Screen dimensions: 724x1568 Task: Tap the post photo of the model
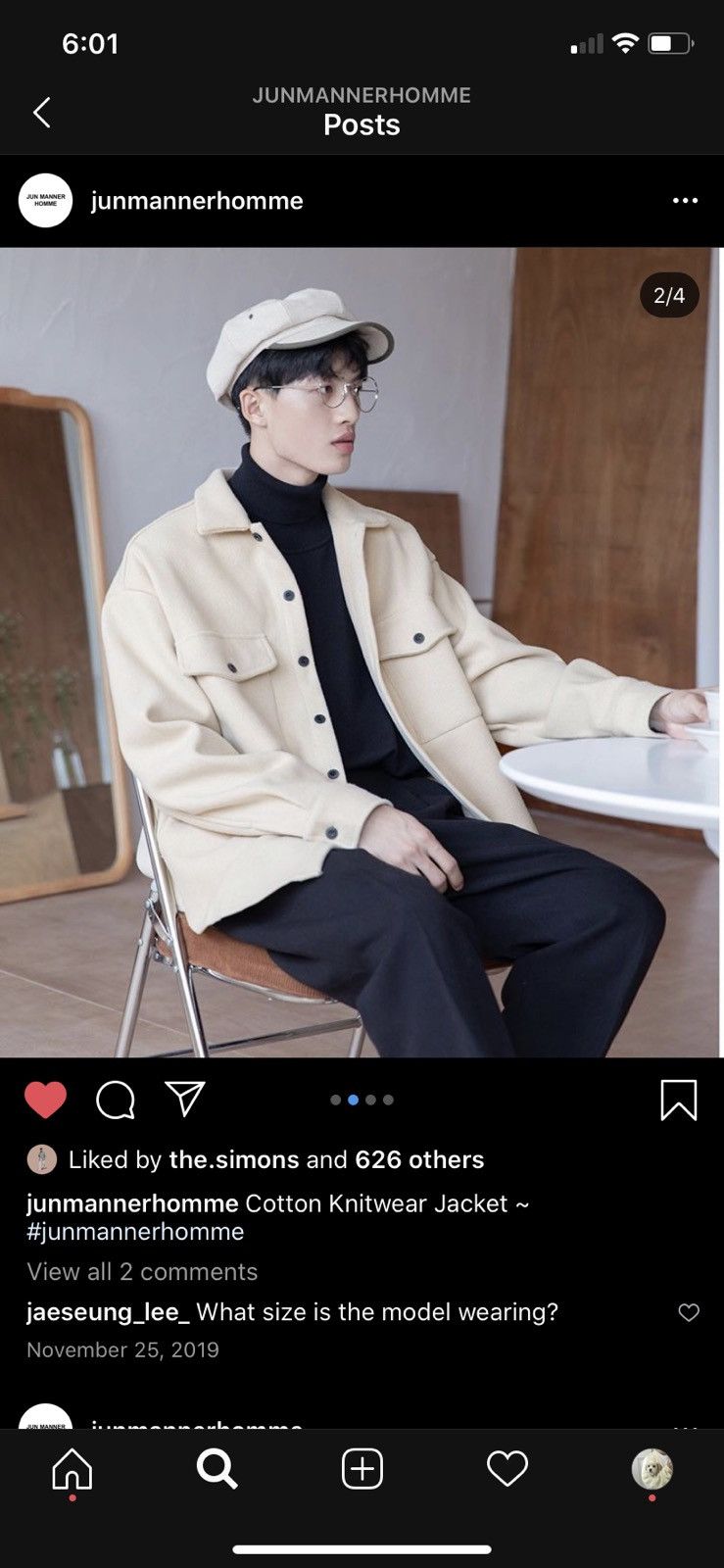point(362,657)
